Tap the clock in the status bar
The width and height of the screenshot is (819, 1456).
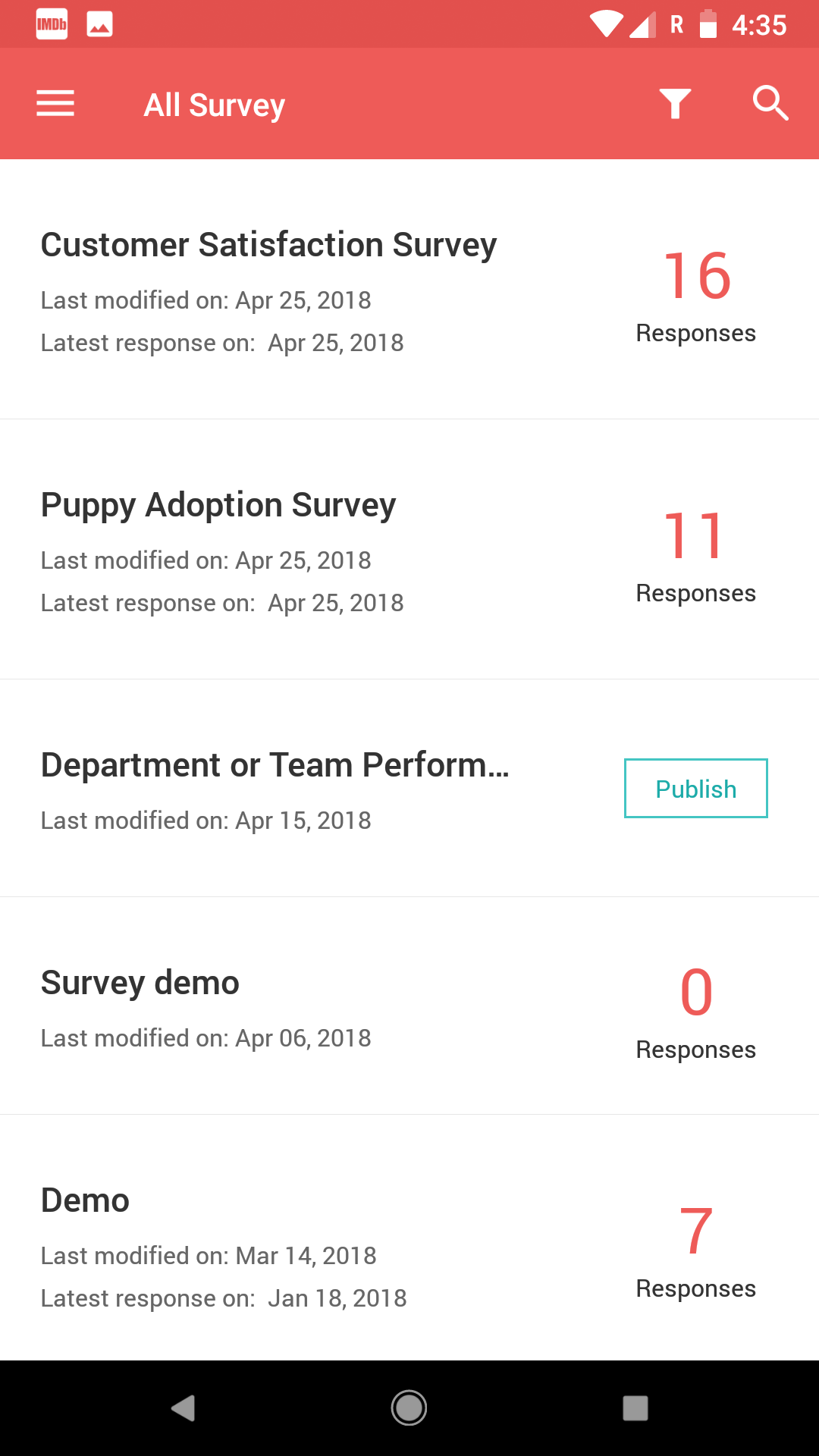(x=761, y=23)
